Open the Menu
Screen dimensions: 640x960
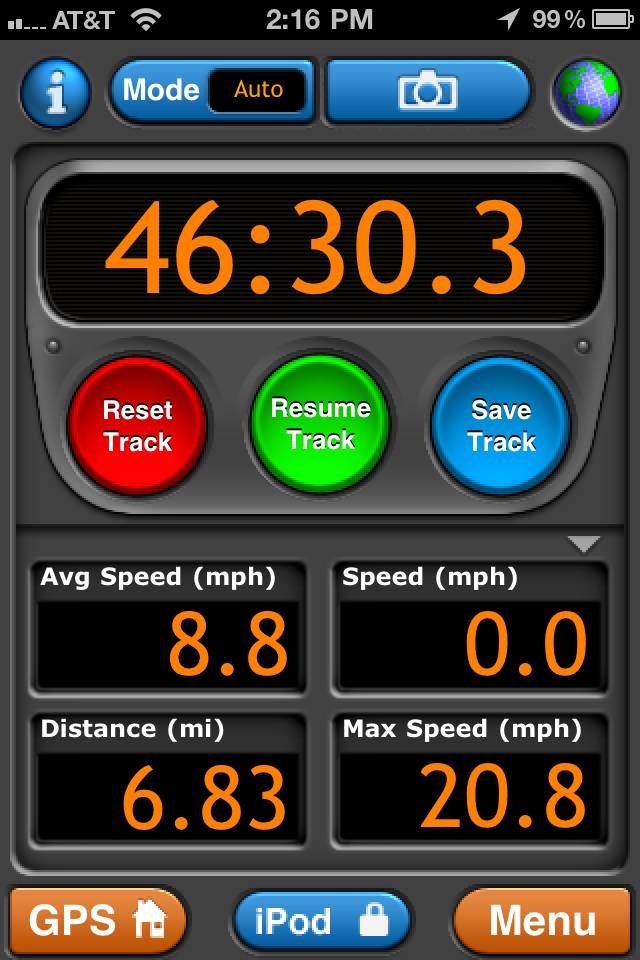tap(542, 920)
